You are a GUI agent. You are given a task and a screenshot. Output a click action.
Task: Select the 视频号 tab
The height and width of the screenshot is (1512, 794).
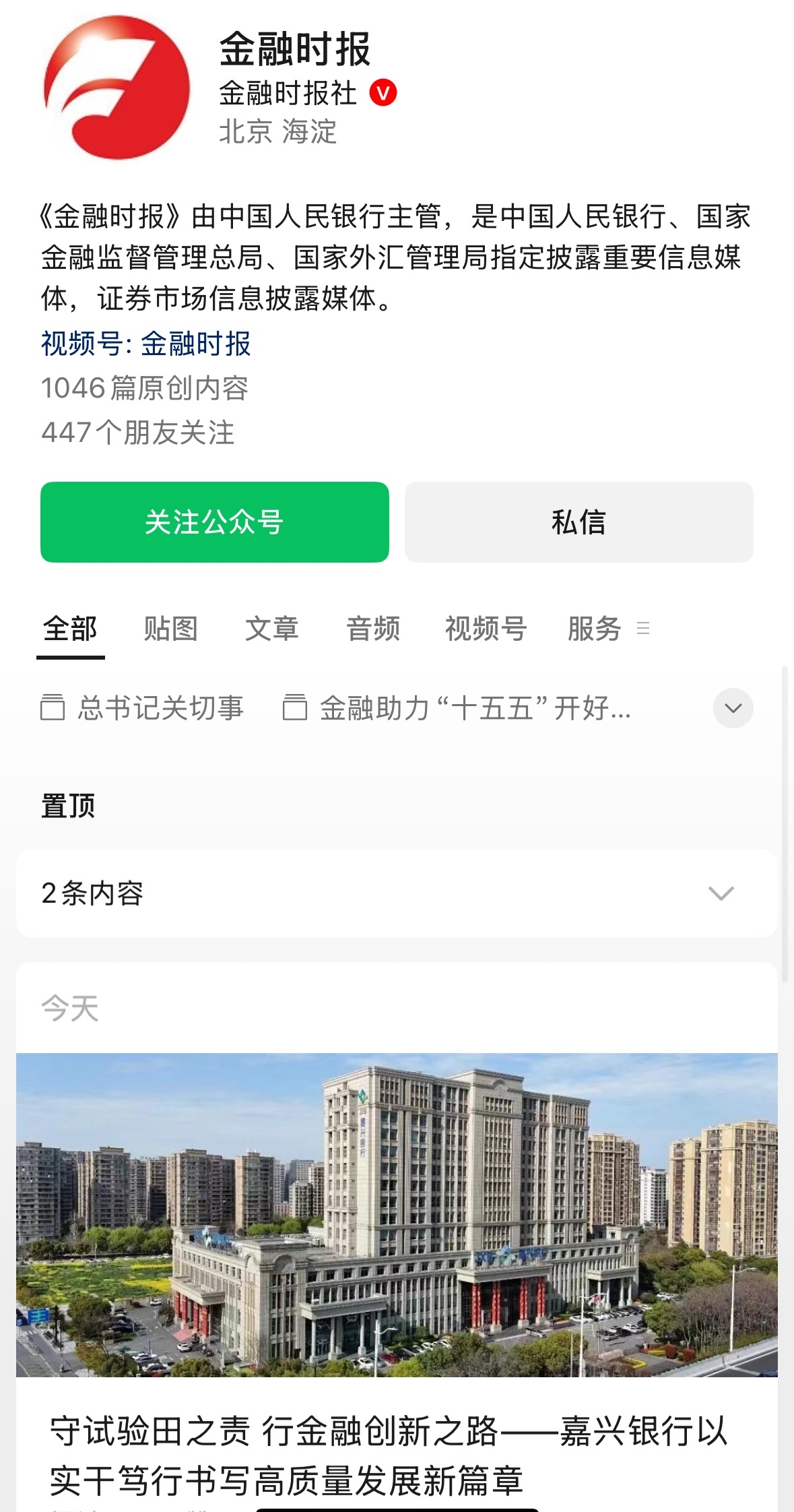[486, 629]
